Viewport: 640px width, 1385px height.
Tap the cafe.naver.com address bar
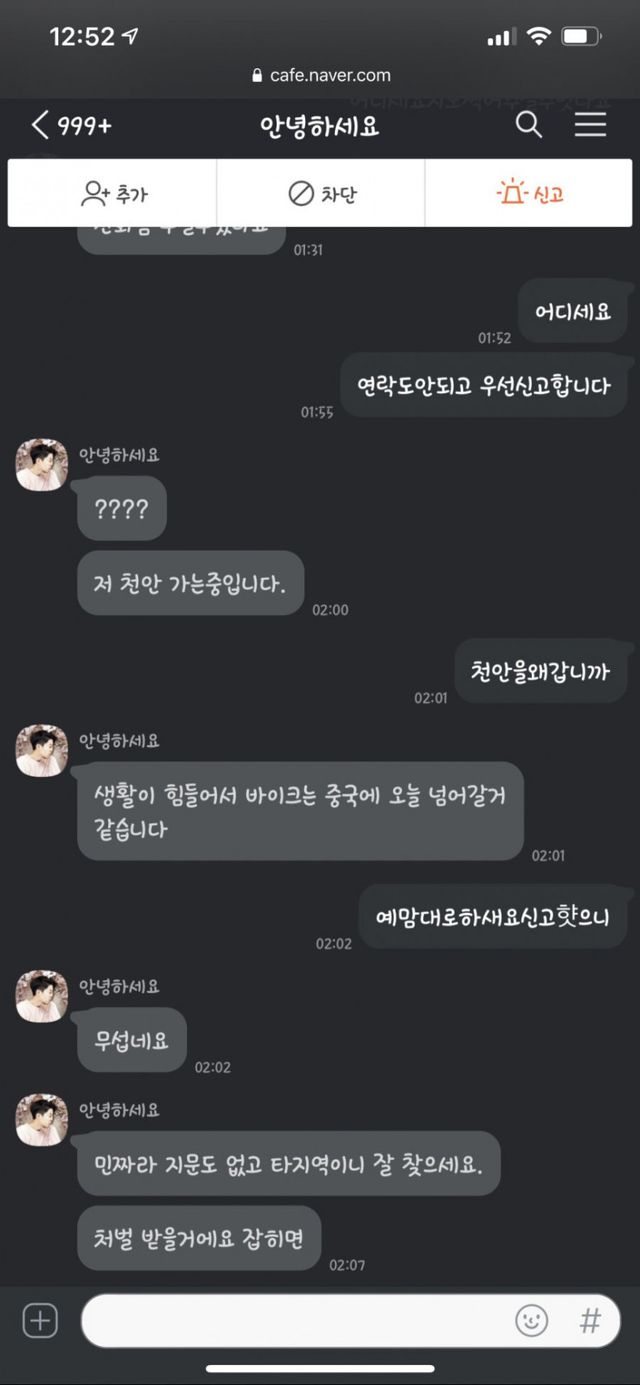(320, 75)
